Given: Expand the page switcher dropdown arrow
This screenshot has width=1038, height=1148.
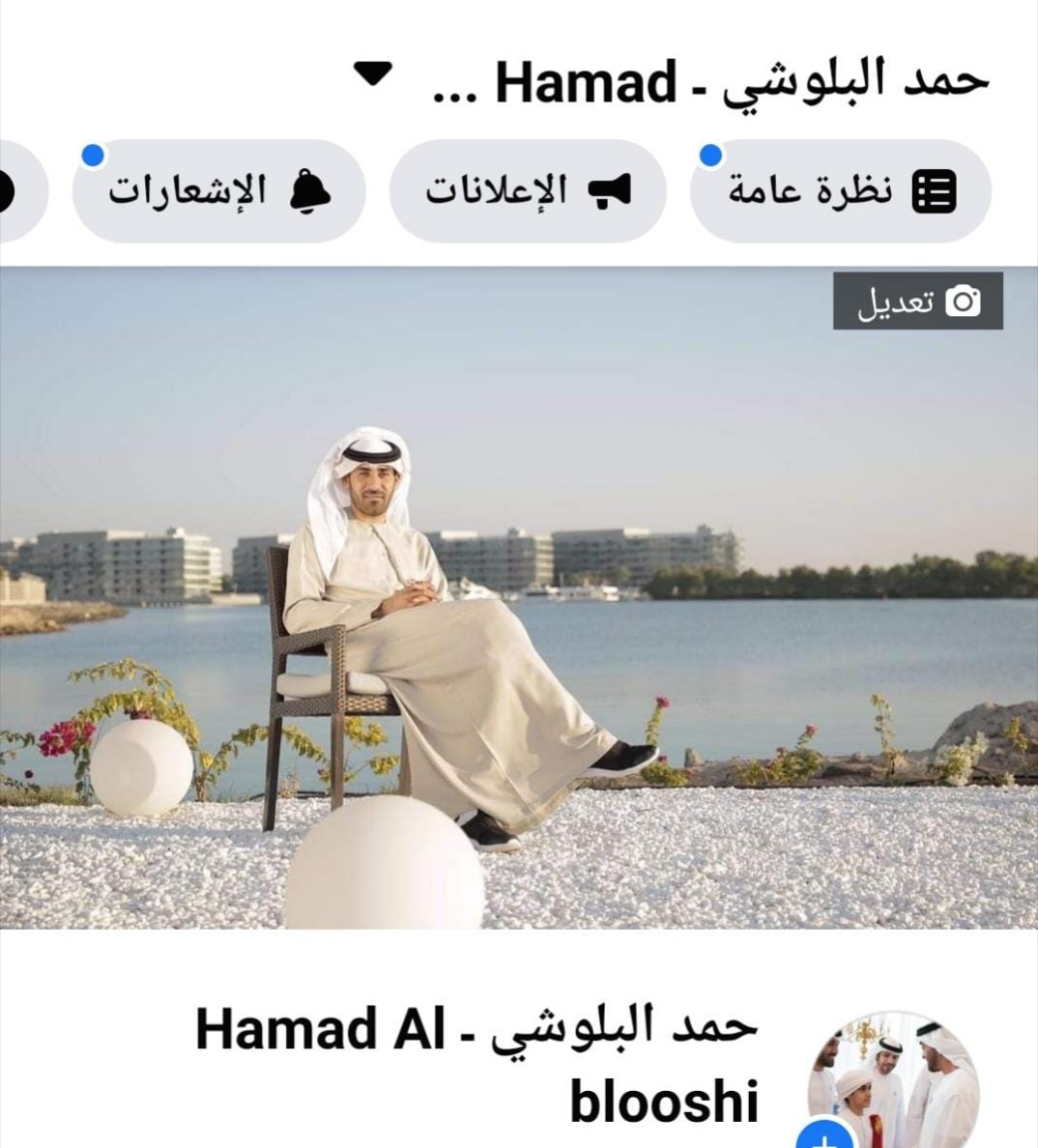Looking at the screenshot, I should click(372, 73).
